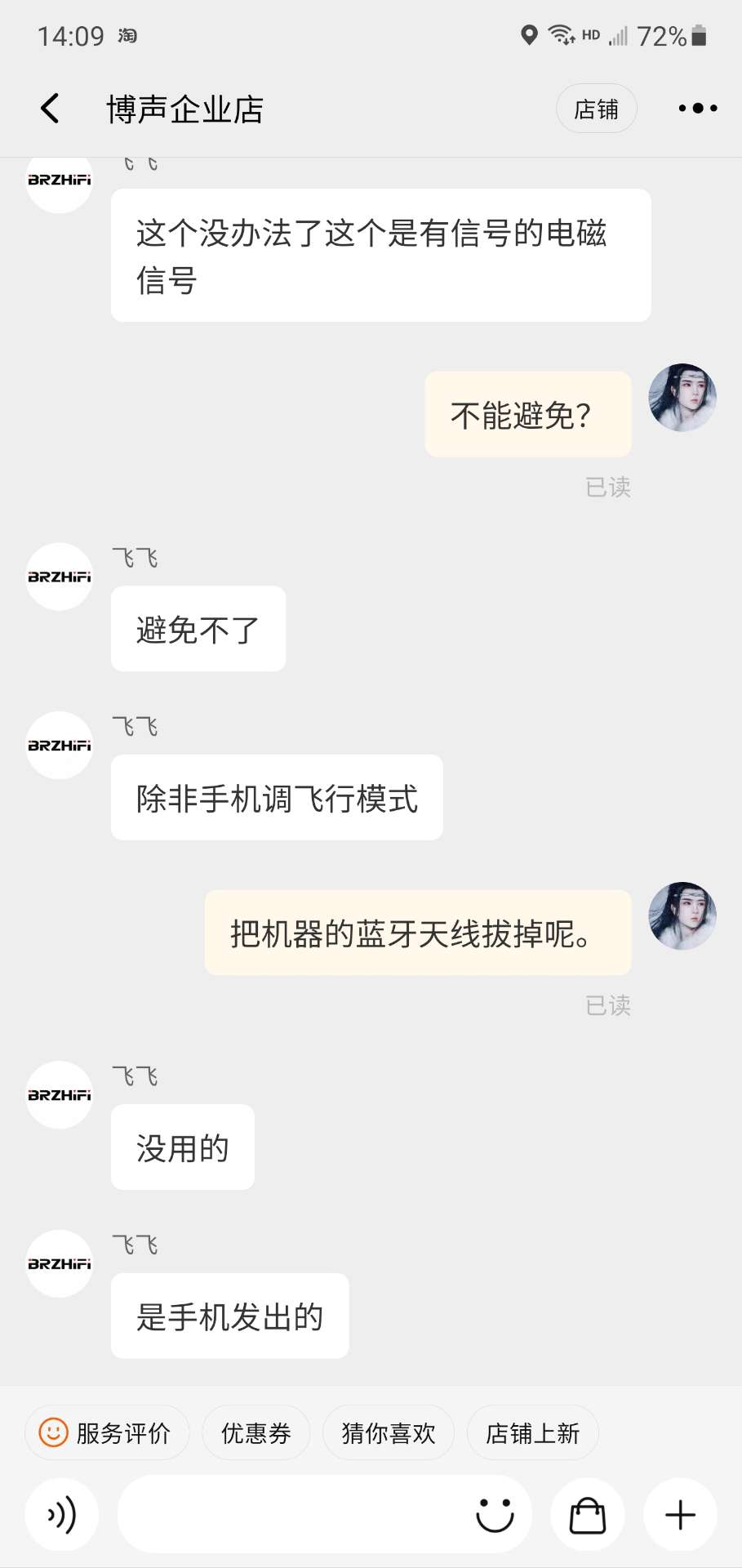Open the 店铺 store page button
742x1568 pixels.
tap(596, 109)
